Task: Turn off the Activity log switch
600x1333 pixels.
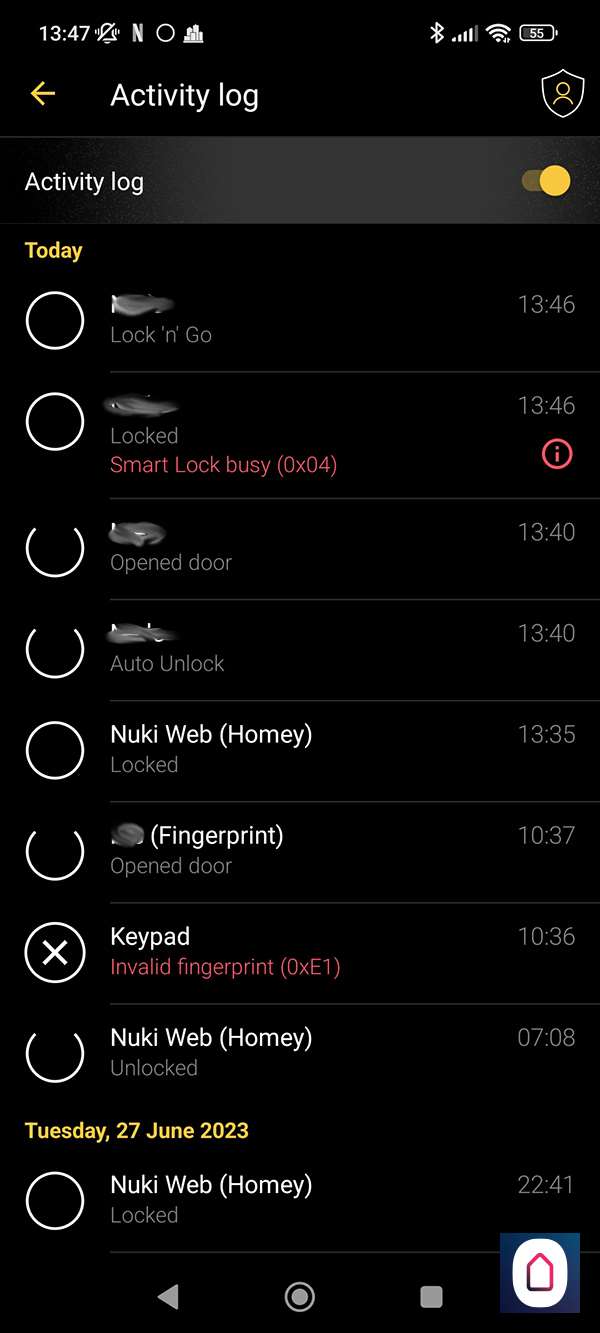Action: [x=547, y=181]
